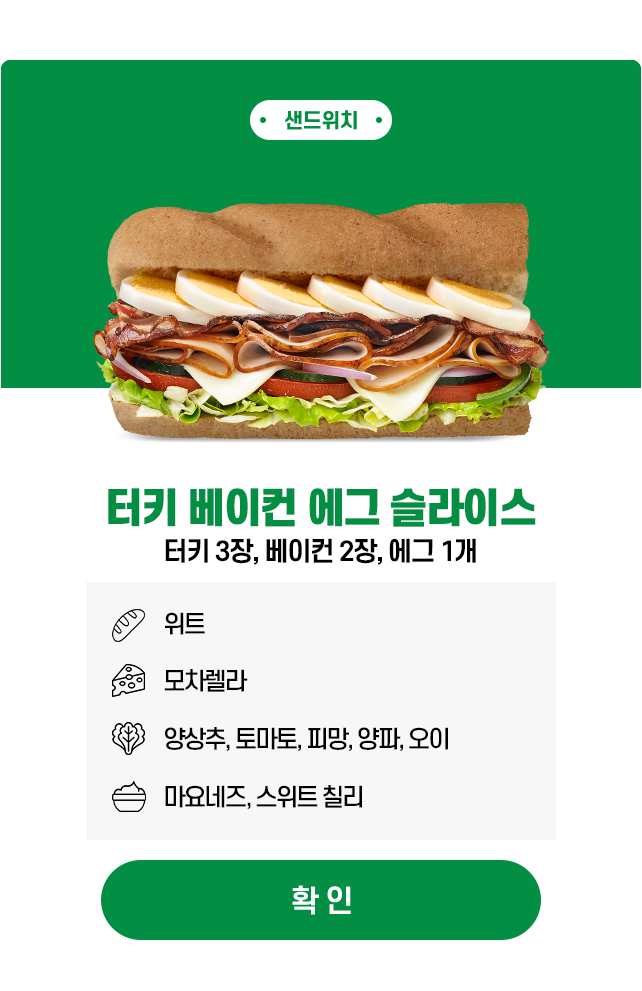Screen dimensions: 642x991
Task: Tap the 확인 confirm button
Action: tap(321, 900)
